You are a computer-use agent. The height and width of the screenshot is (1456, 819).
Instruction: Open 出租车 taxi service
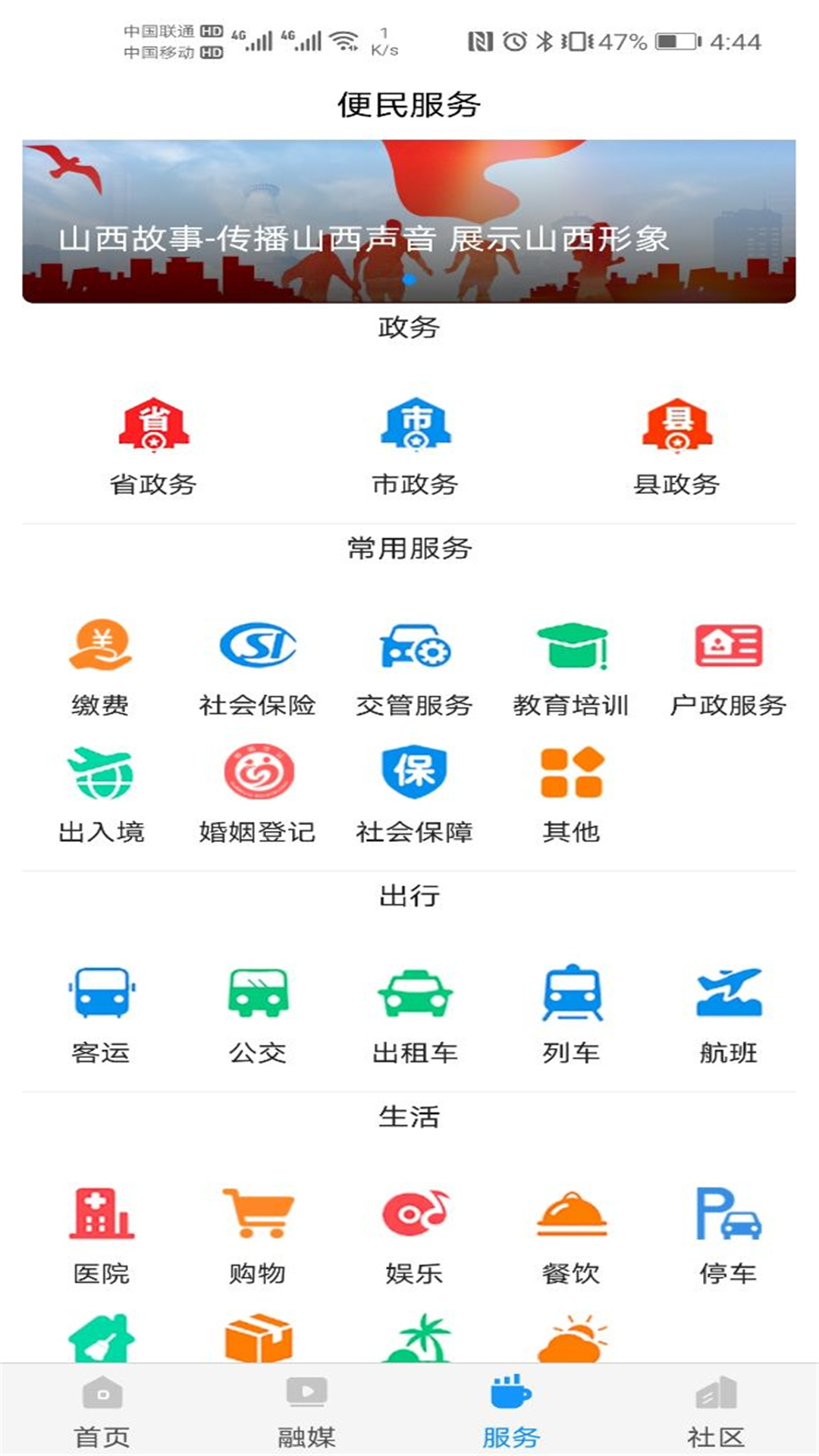[415, 1015]
